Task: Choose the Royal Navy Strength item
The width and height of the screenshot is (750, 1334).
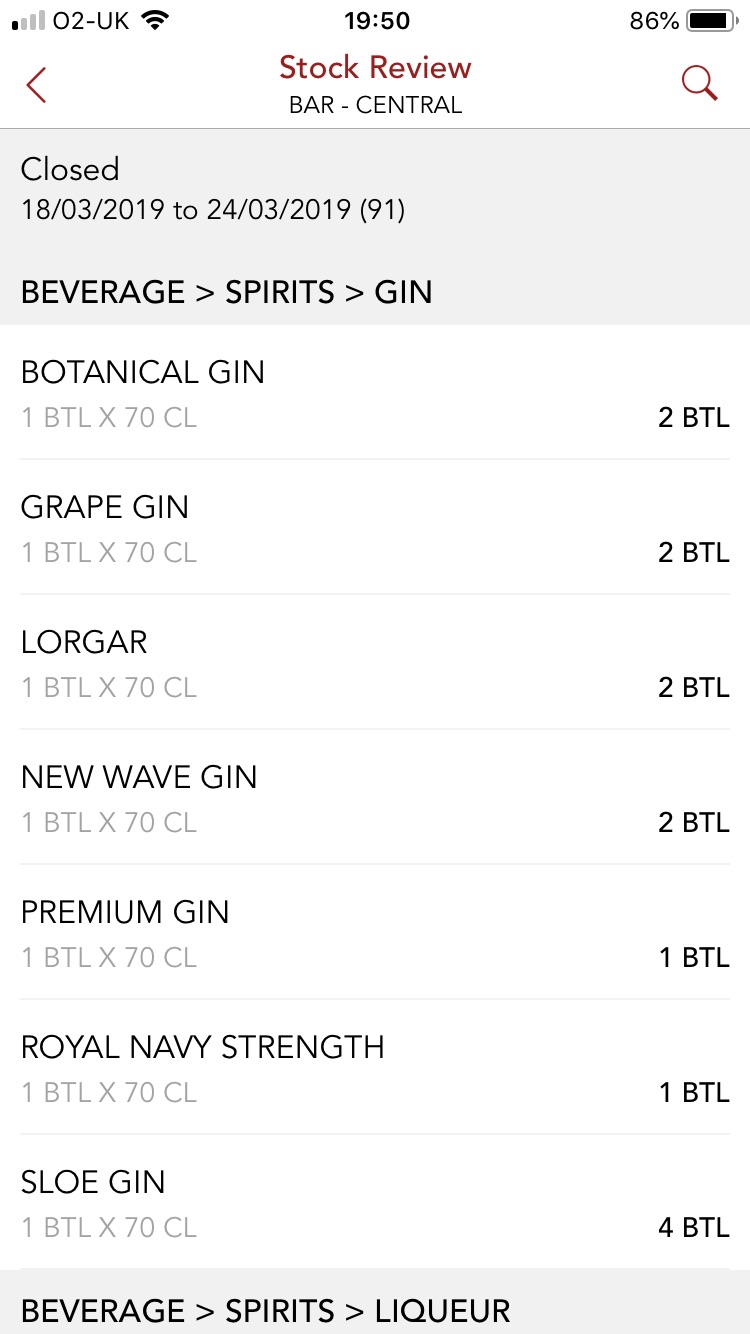Action: tap(375, 1068)
